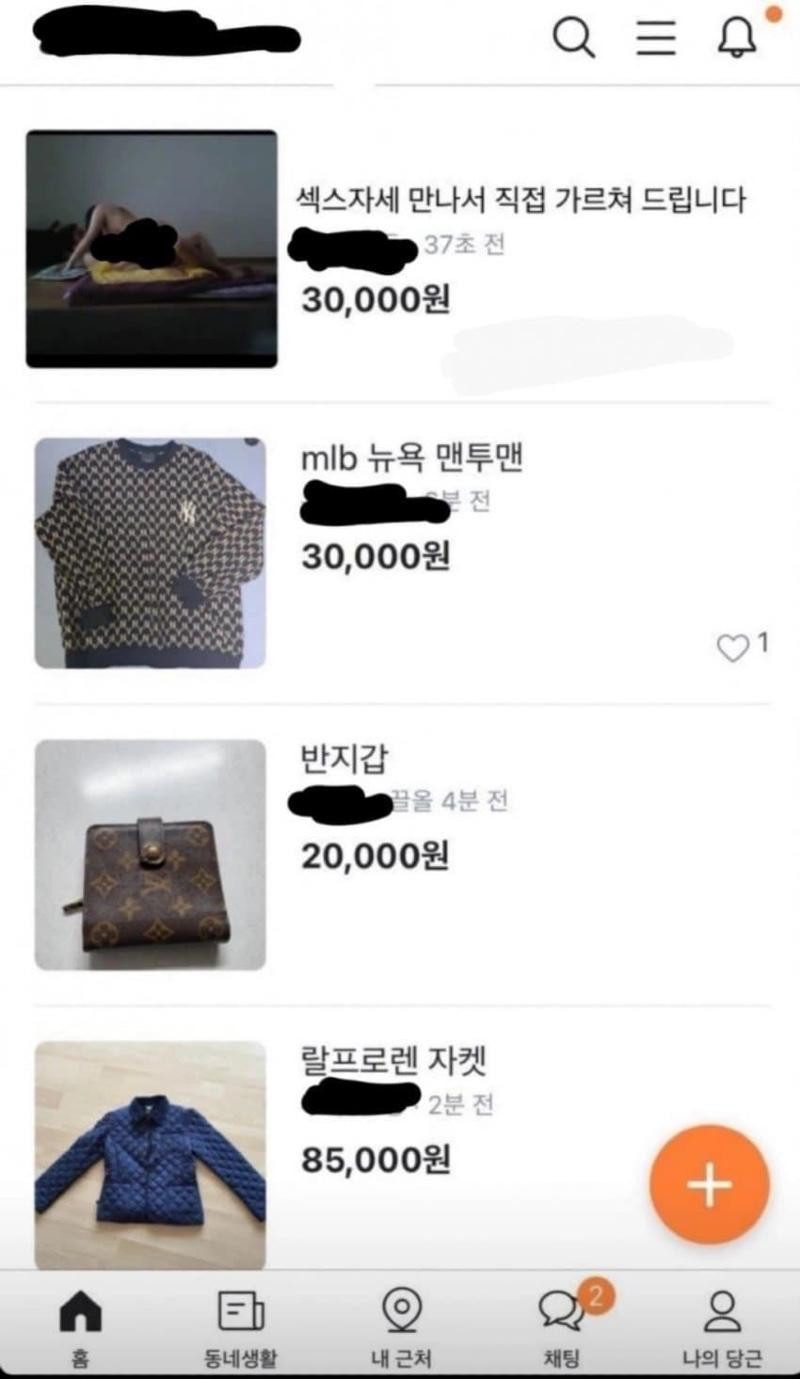Open the notifications bell
Screen dimensions: 800x1379
(x=738, y=38)
